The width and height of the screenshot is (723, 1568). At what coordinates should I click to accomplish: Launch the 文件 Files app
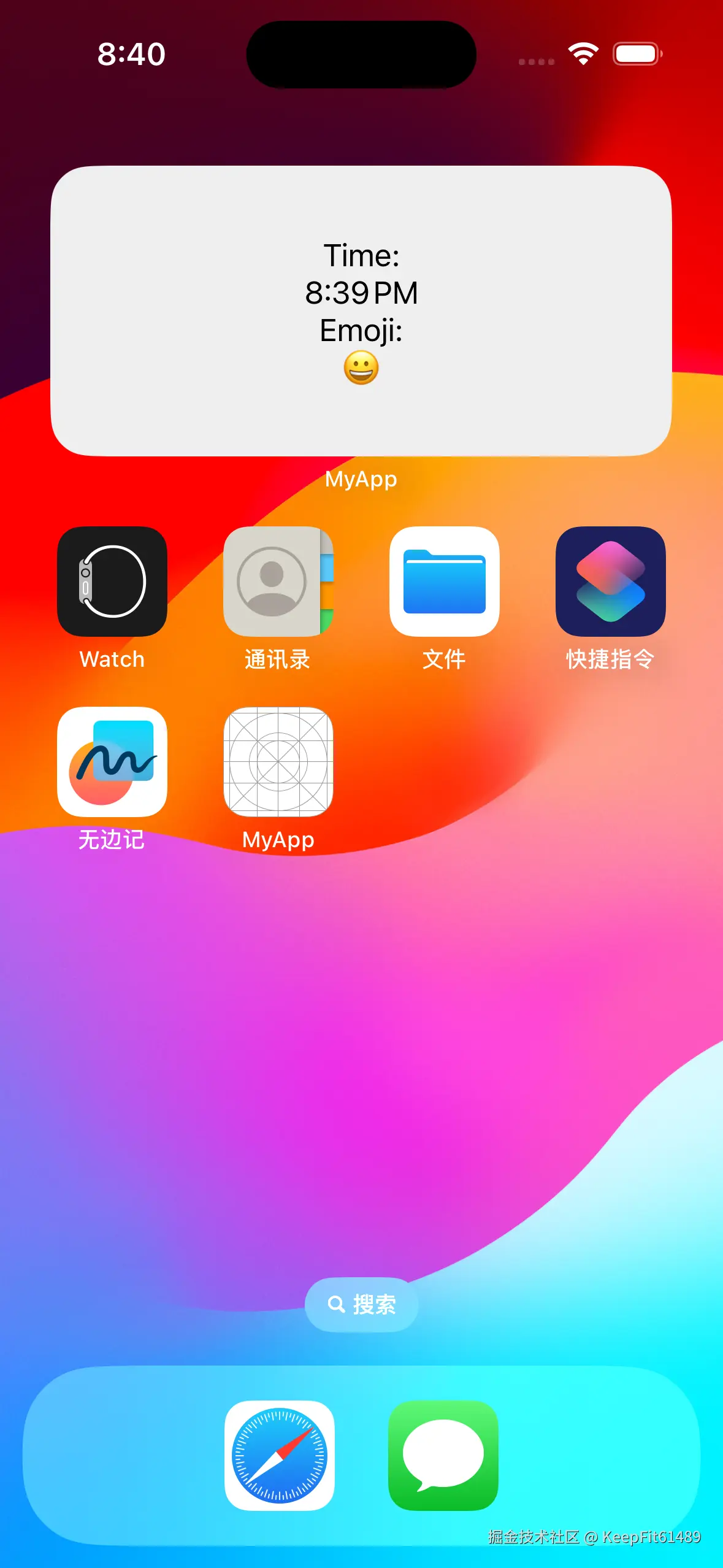445,582
